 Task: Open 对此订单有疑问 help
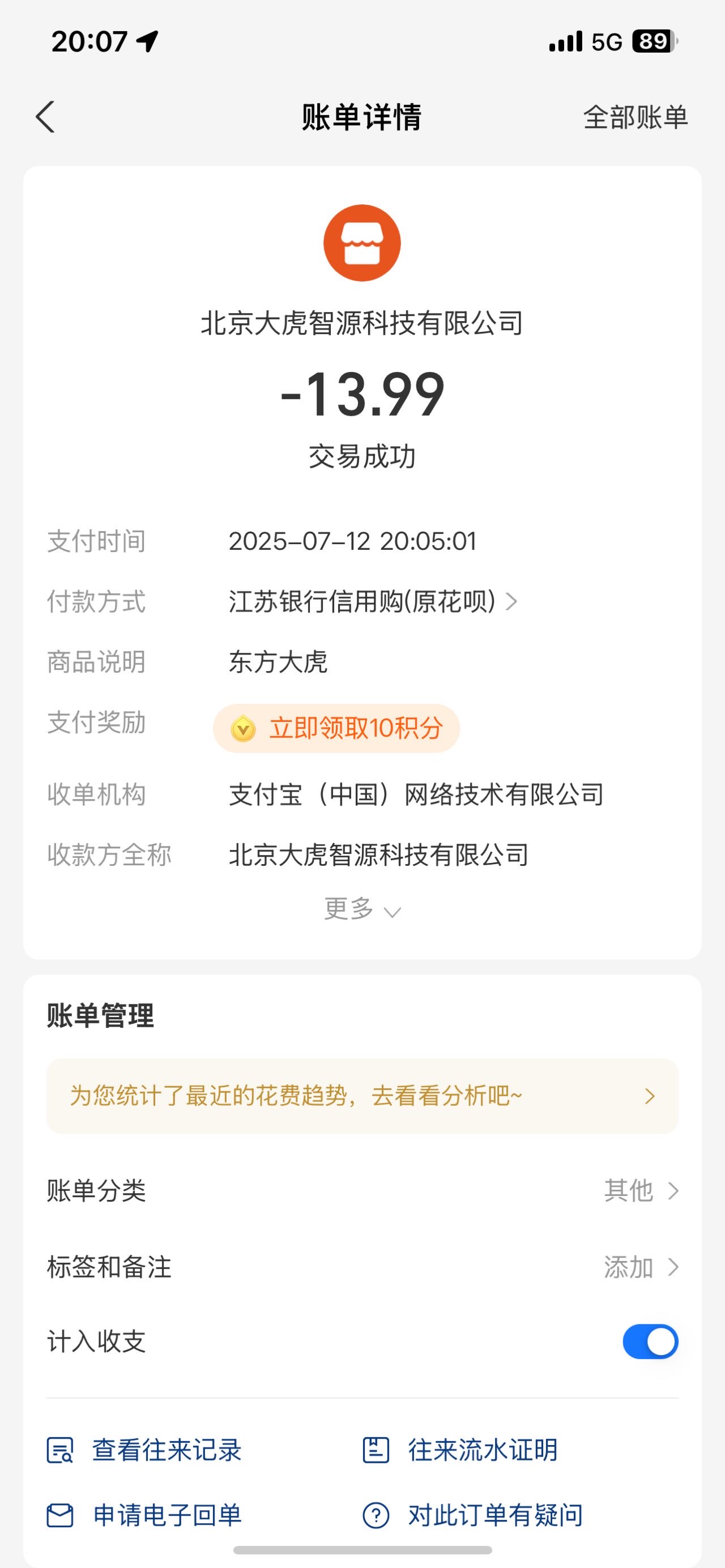point(473,1514)
